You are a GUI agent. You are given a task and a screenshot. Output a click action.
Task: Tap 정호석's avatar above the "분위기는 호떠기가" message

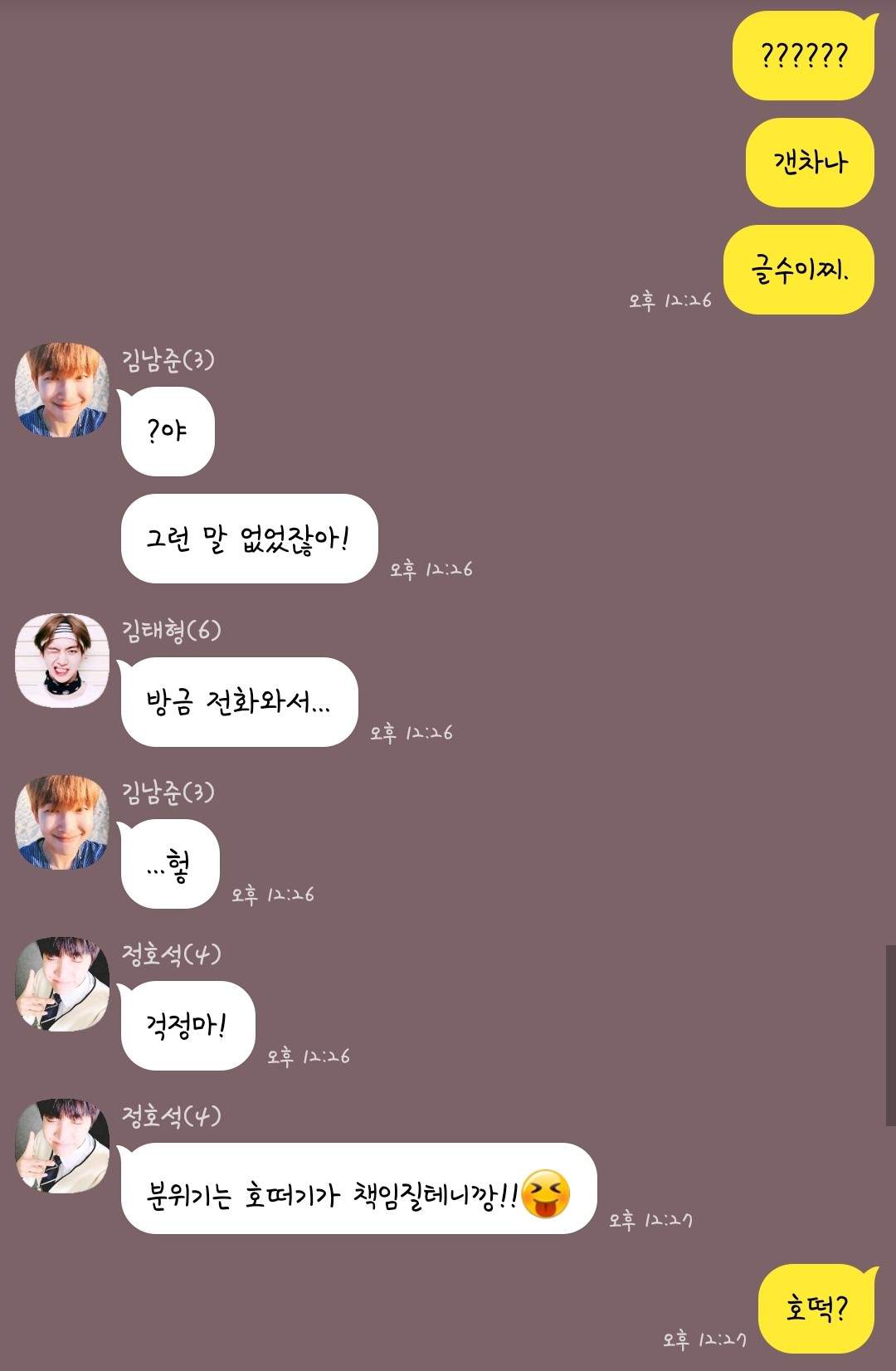pos(62,1146)
